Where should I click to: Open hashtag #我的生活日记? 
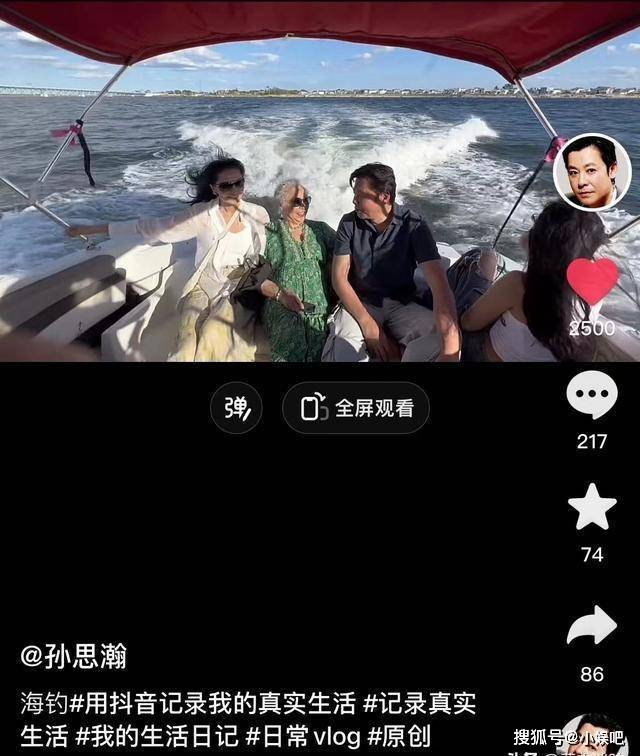click(x=158, y=737)
